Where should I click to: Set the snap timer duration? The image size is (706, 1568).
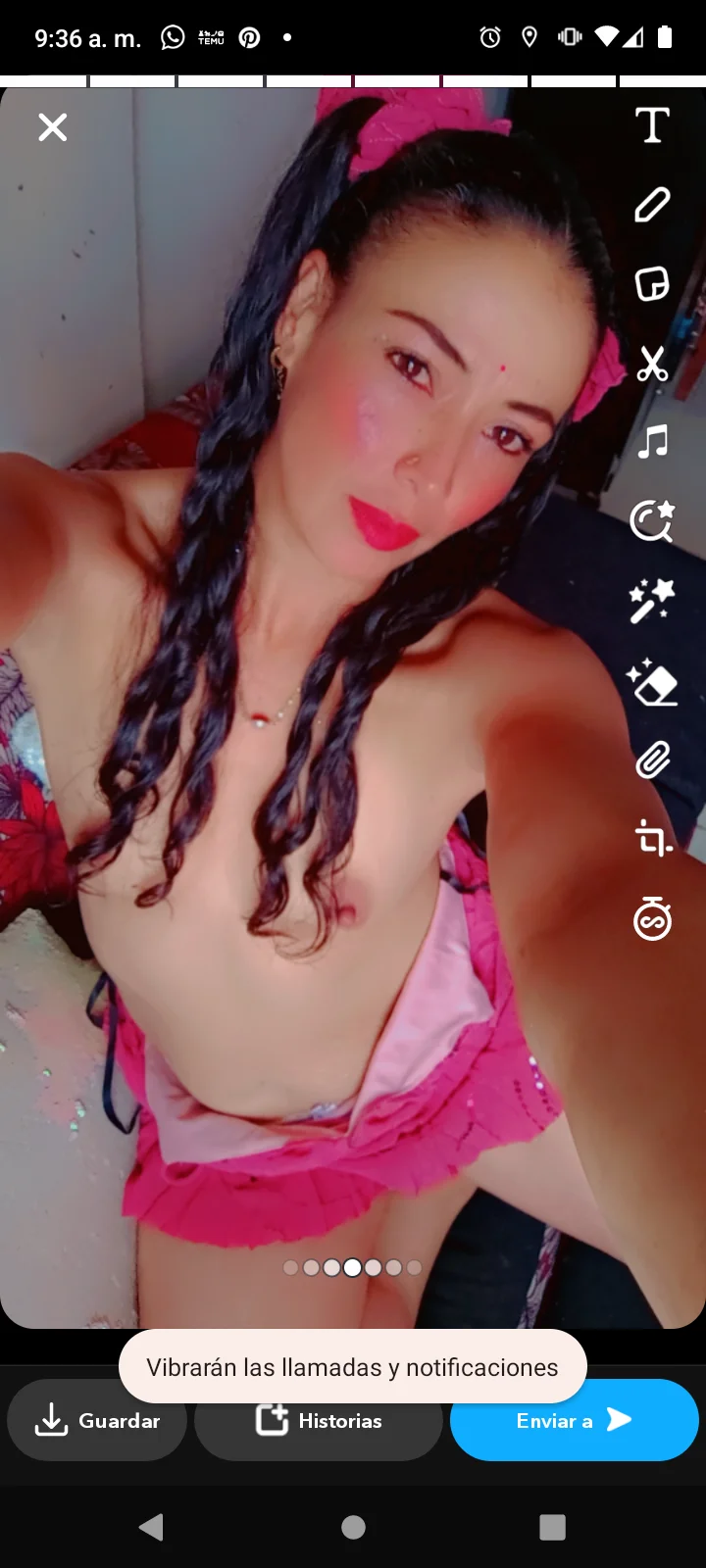pyautogui.click(x=652, y=919)
